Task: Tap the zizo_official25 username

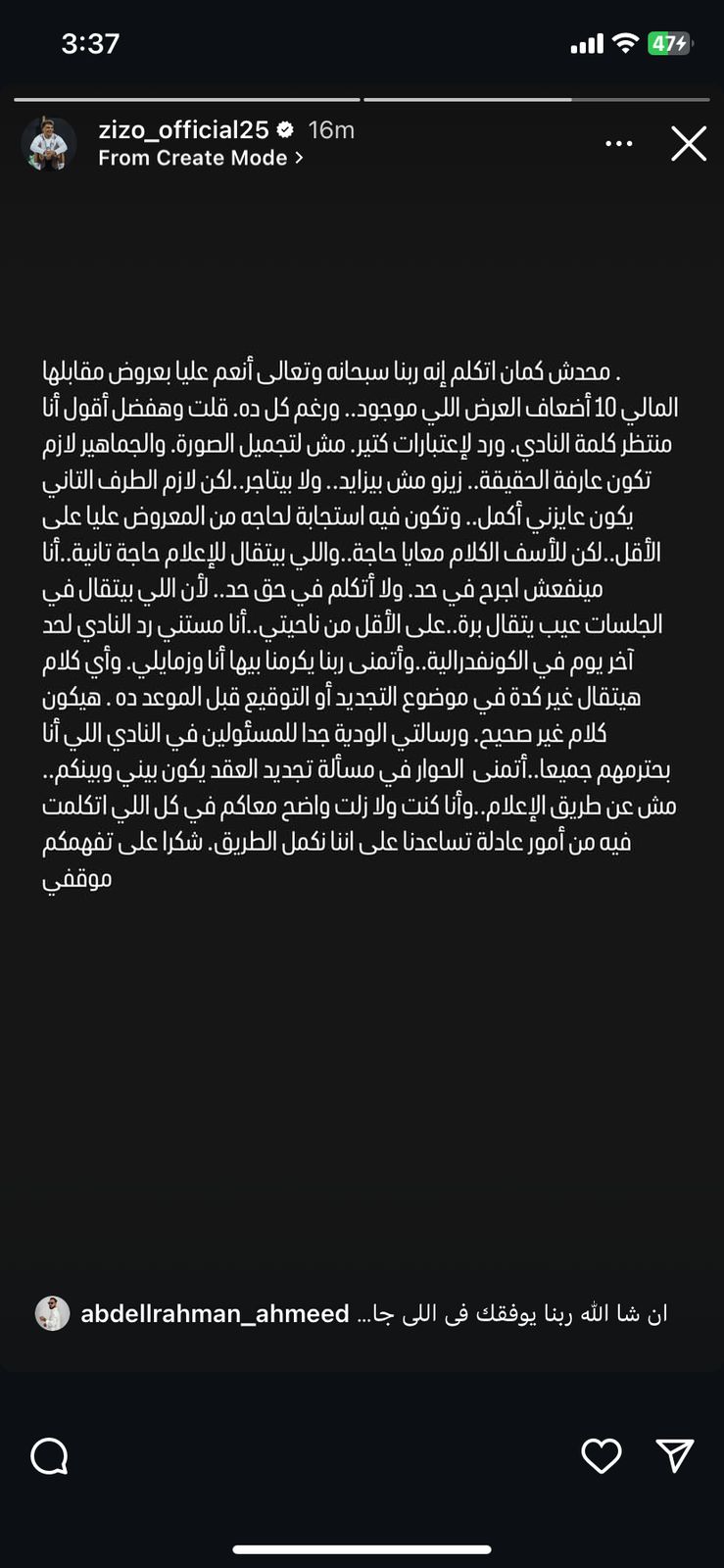Action: tap(183, 129)
